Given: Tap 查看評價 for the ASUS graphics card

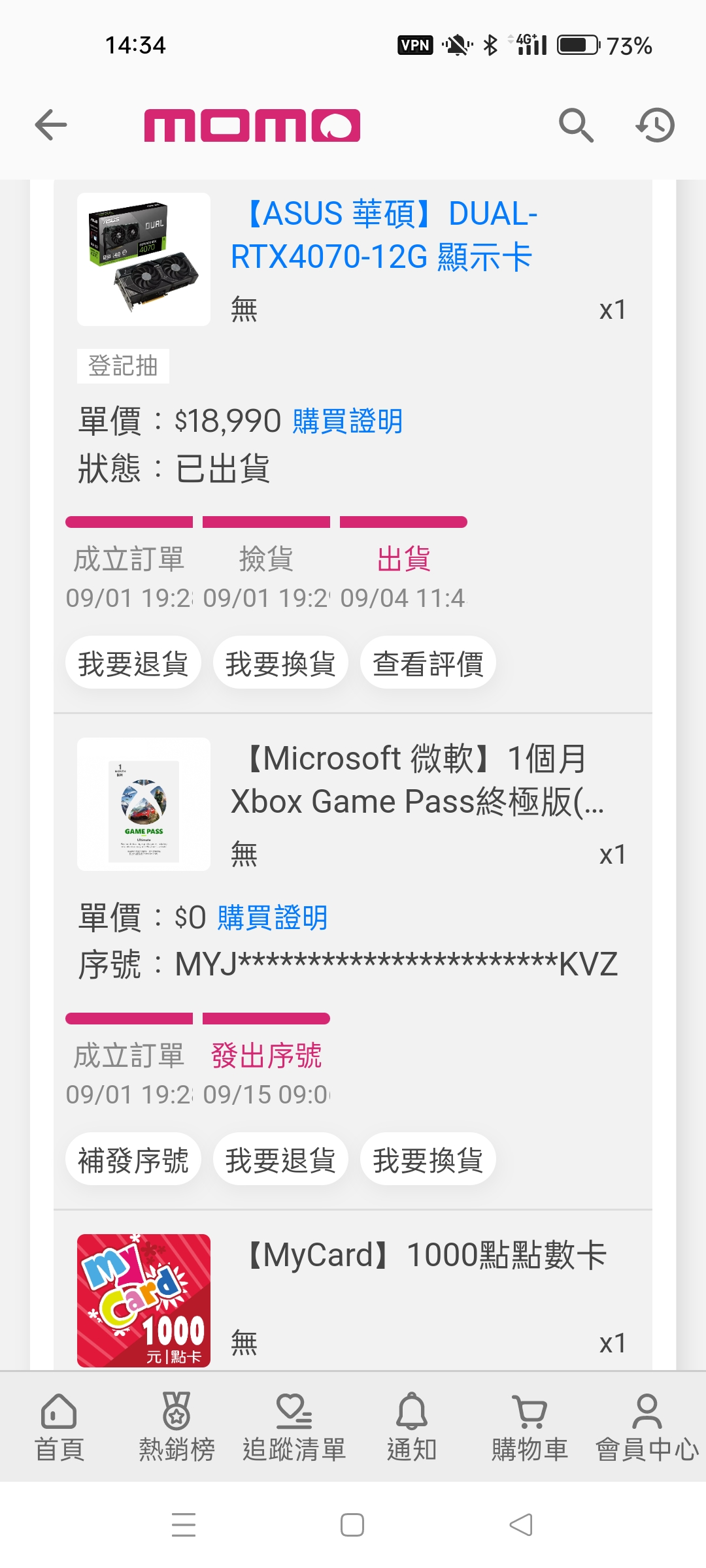Looking at the screenshot, I should coord(428,663).
